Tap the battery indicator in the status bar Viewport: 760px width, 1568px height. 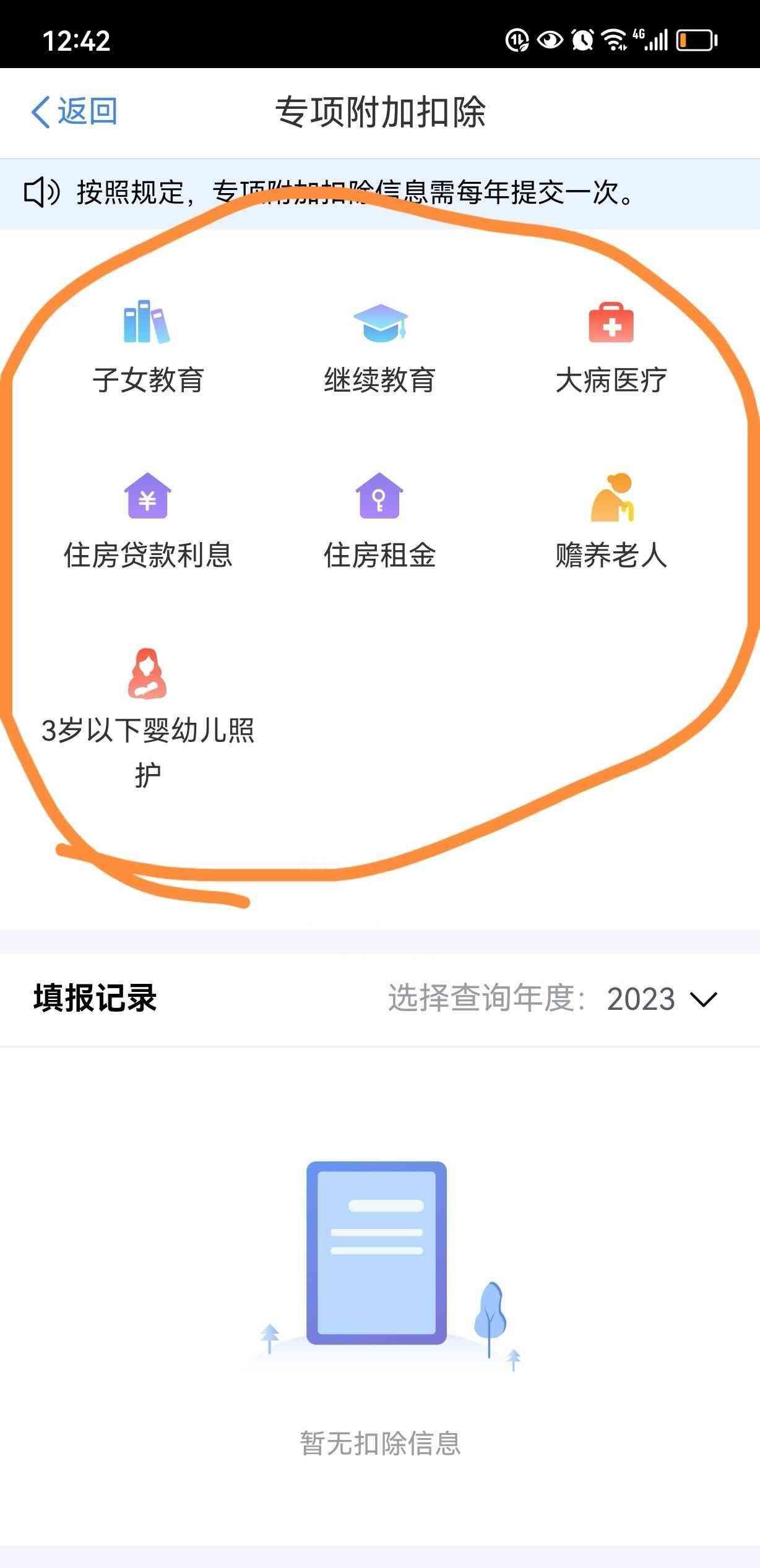tap(694, 39)
